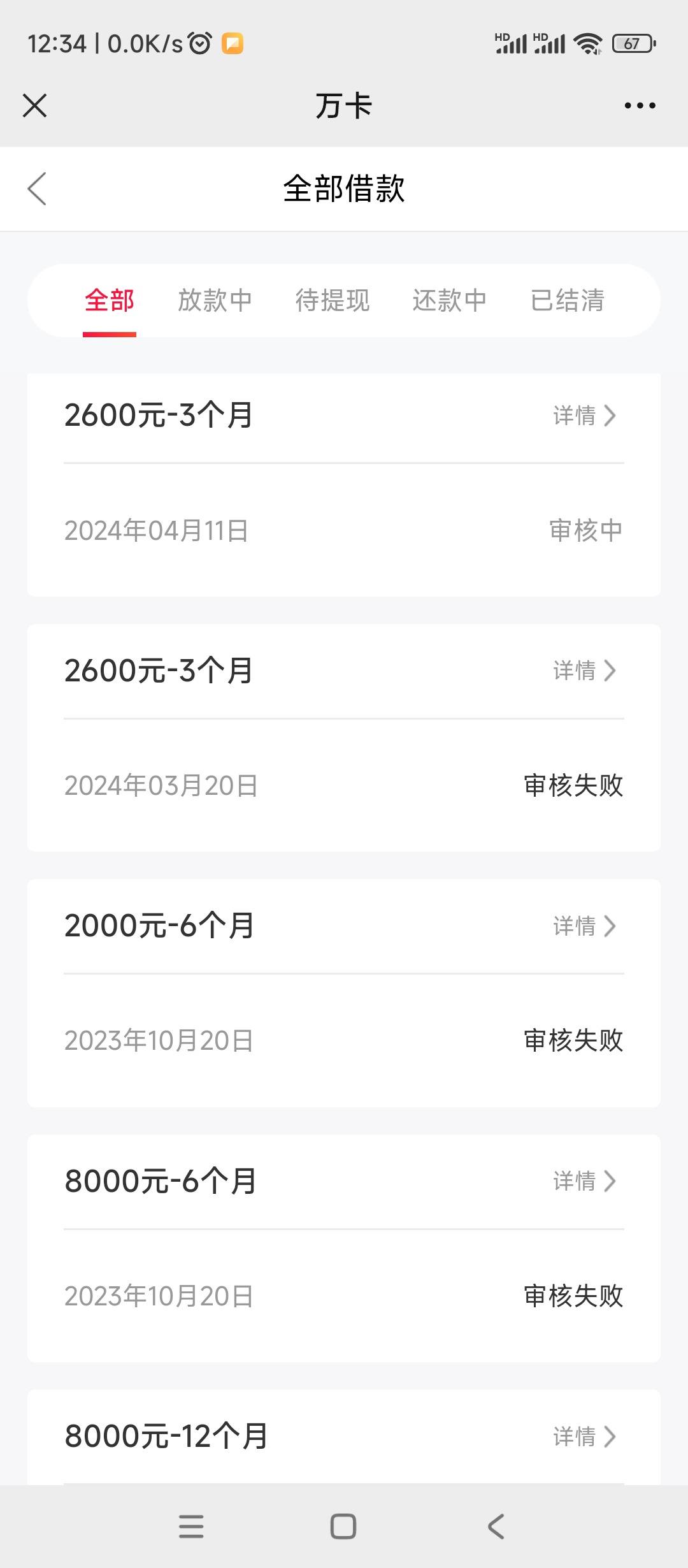The width and height of the screenshot is (688, 1568).
Task: Open the three-dot overflow menu
Action: [640, 105]
